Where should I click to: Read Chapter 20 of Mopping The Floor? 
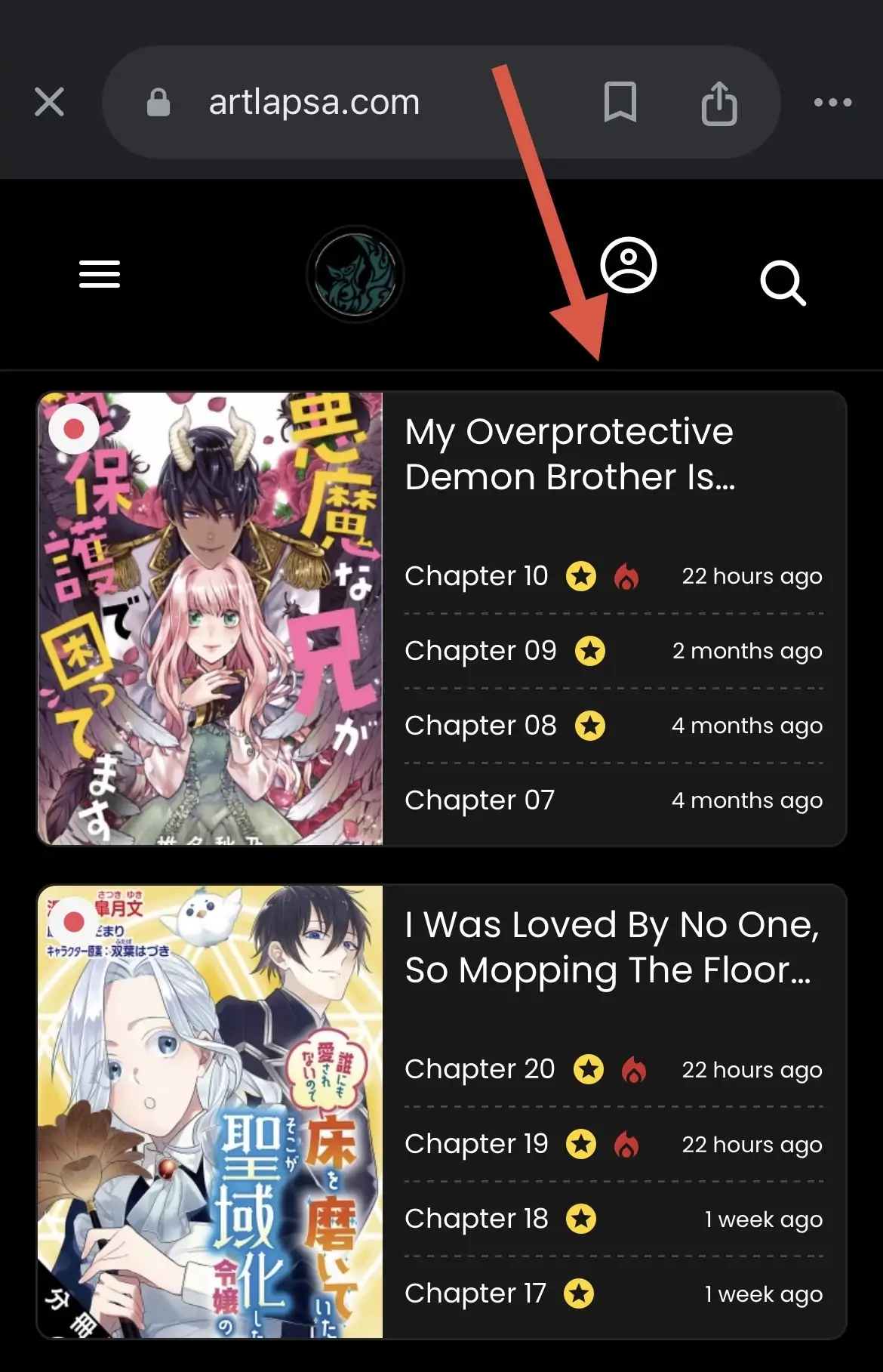479,1069
